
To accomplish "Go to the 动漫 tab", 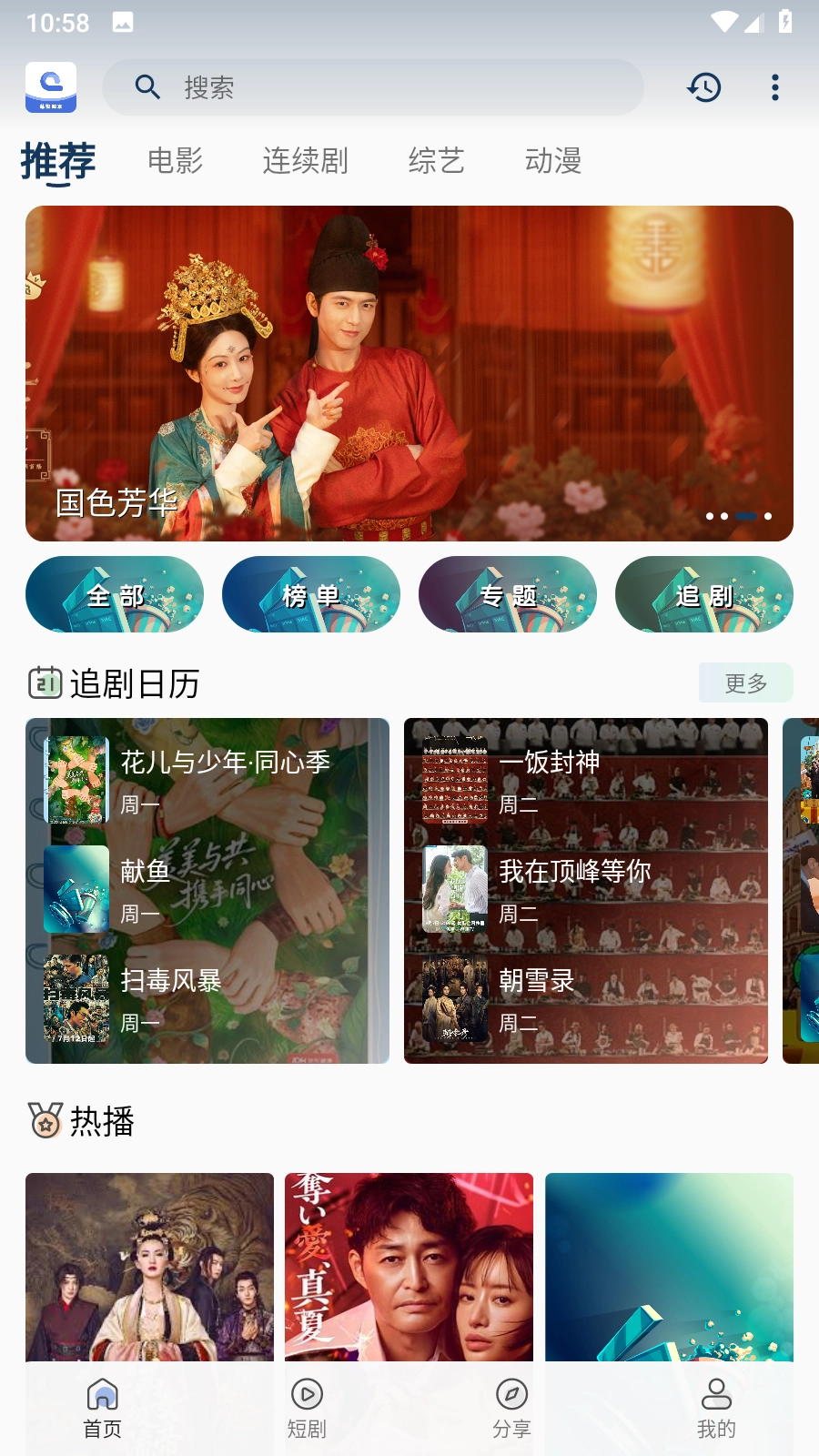I will [552, 161].
